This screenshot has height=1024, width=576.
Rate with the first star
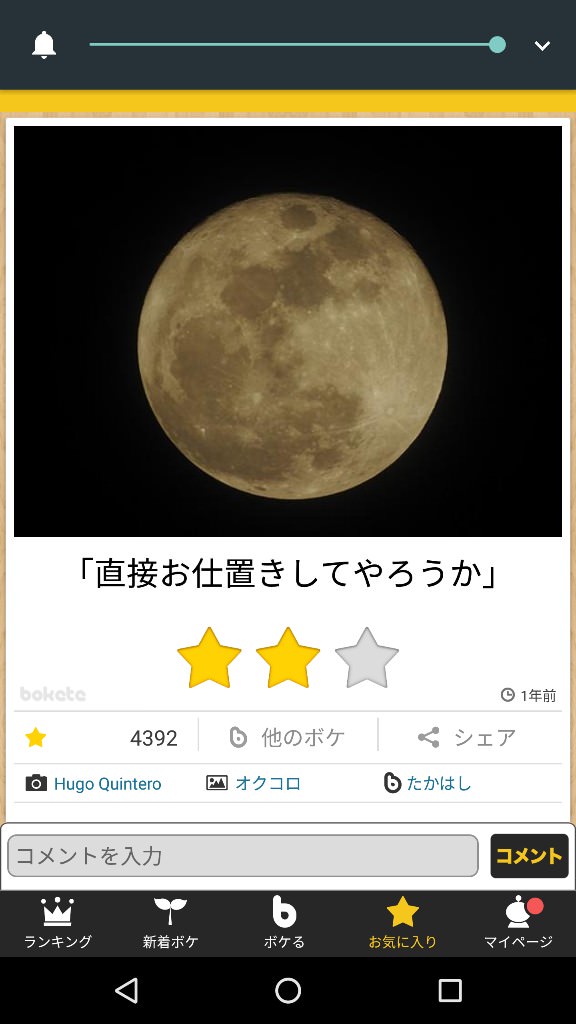209,658
